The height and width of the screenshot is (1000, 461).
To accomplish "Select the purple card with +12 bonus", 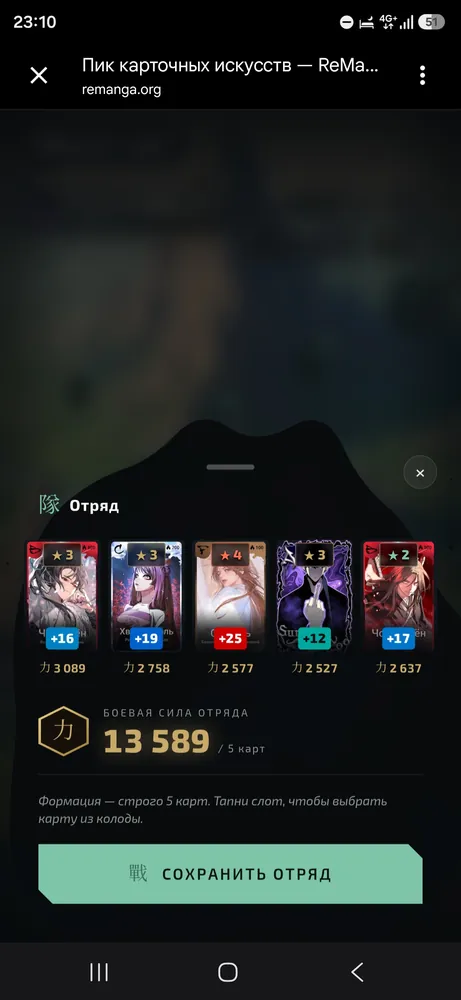I will (314, 596).
